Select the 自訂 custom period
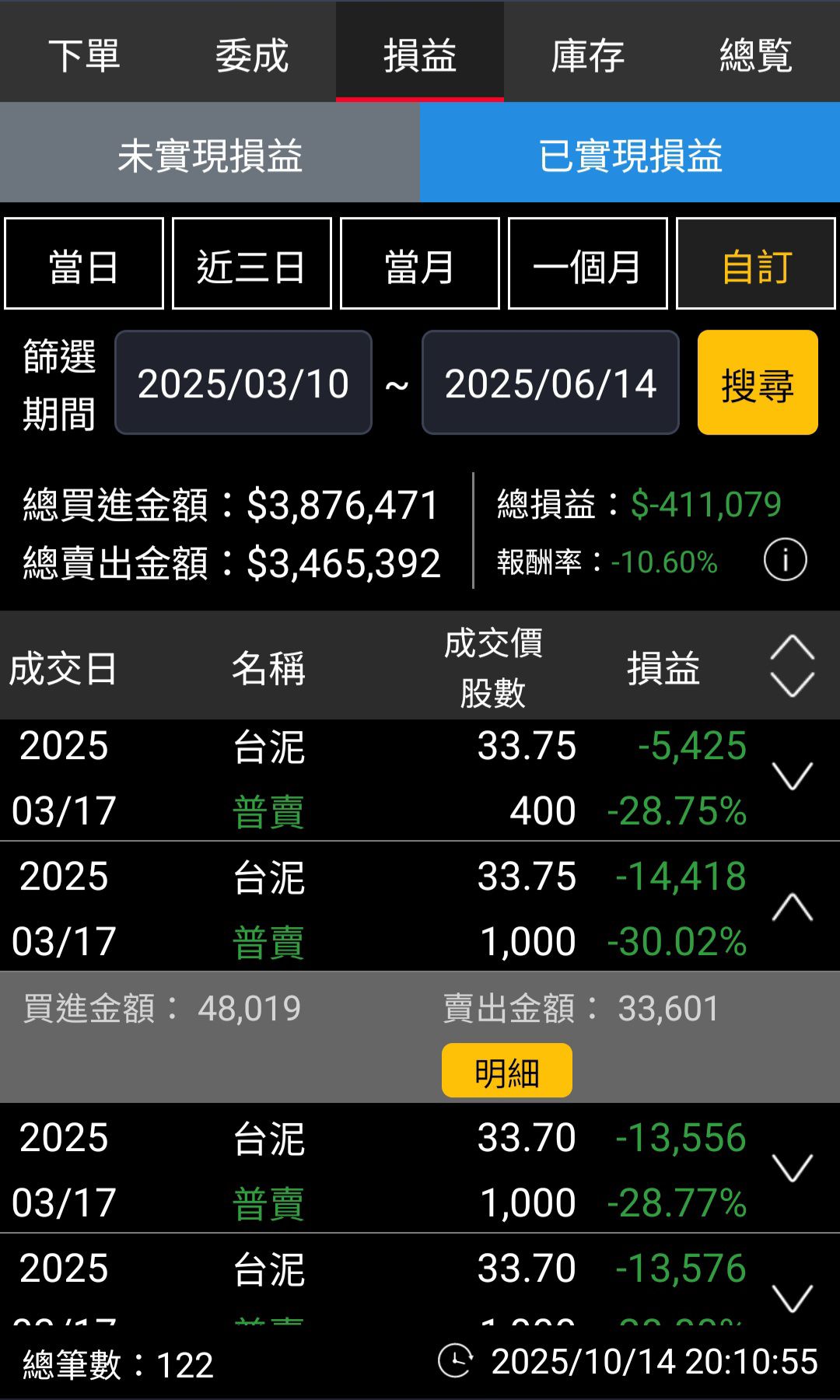The image size is (840, 1400). point(755,264)
